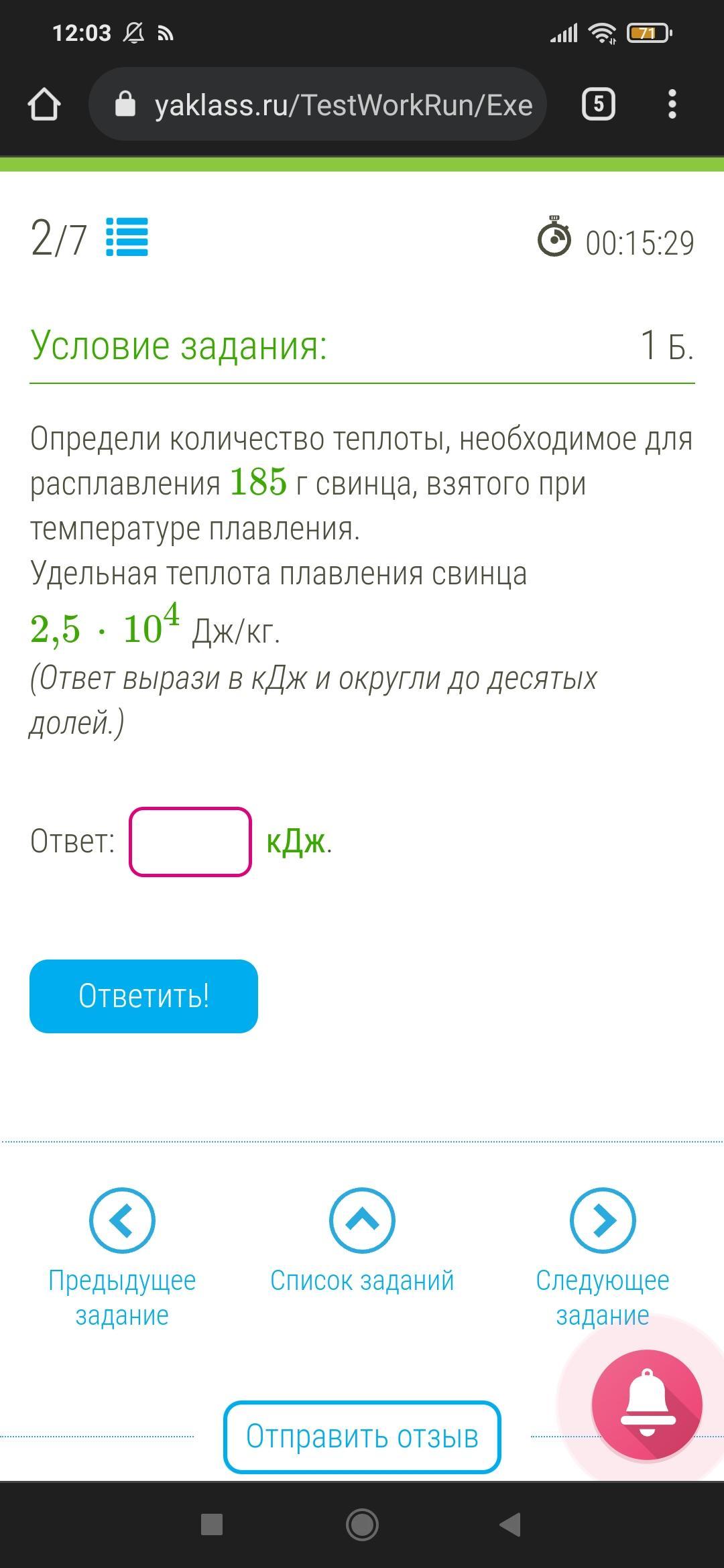Open the task list icon beside 2/7
This screenshot has height=1568, width=724.
127,237
